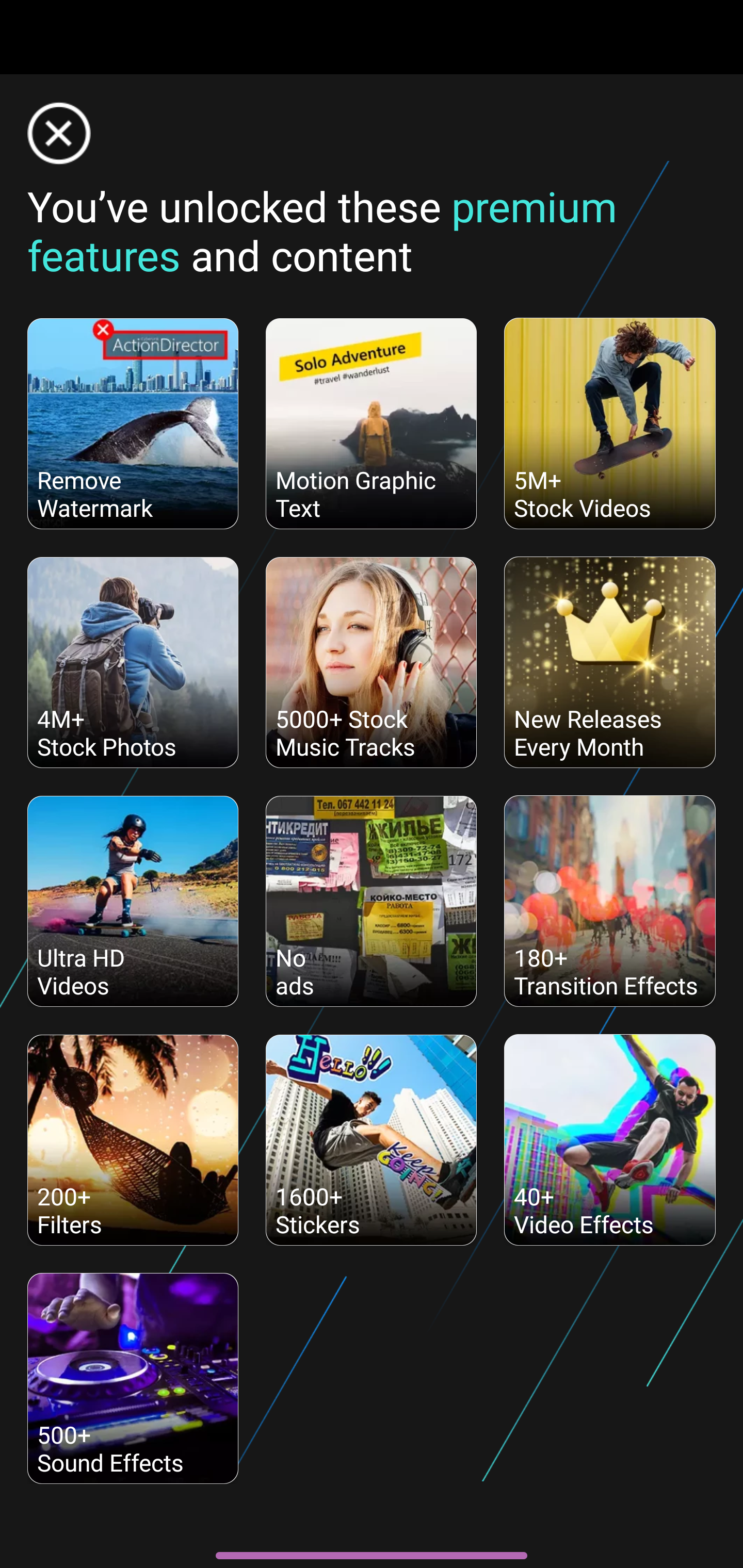
Task: Open New Releases Every Month card
Action: coord(609,662)
